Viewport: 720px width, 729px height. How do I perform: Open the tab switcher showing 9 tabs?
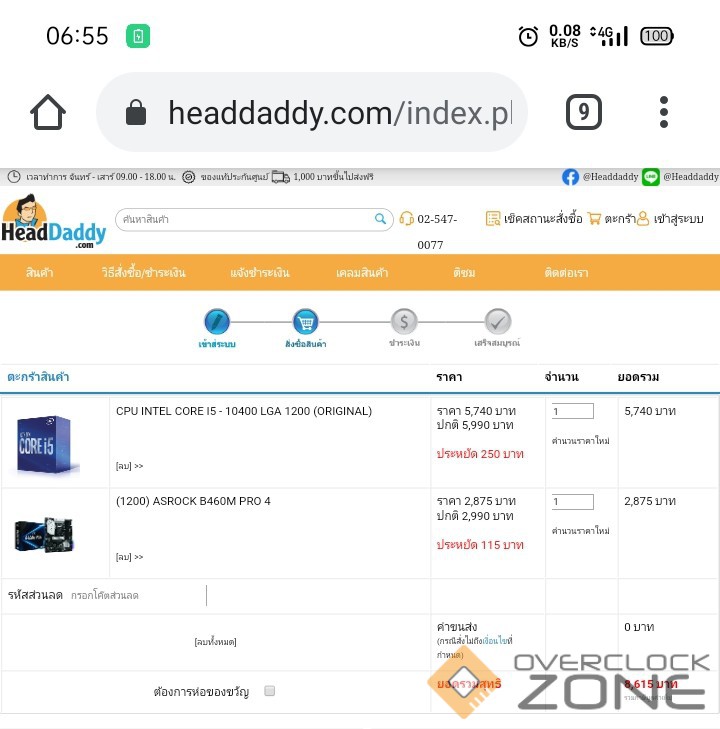tap(584, 113)
